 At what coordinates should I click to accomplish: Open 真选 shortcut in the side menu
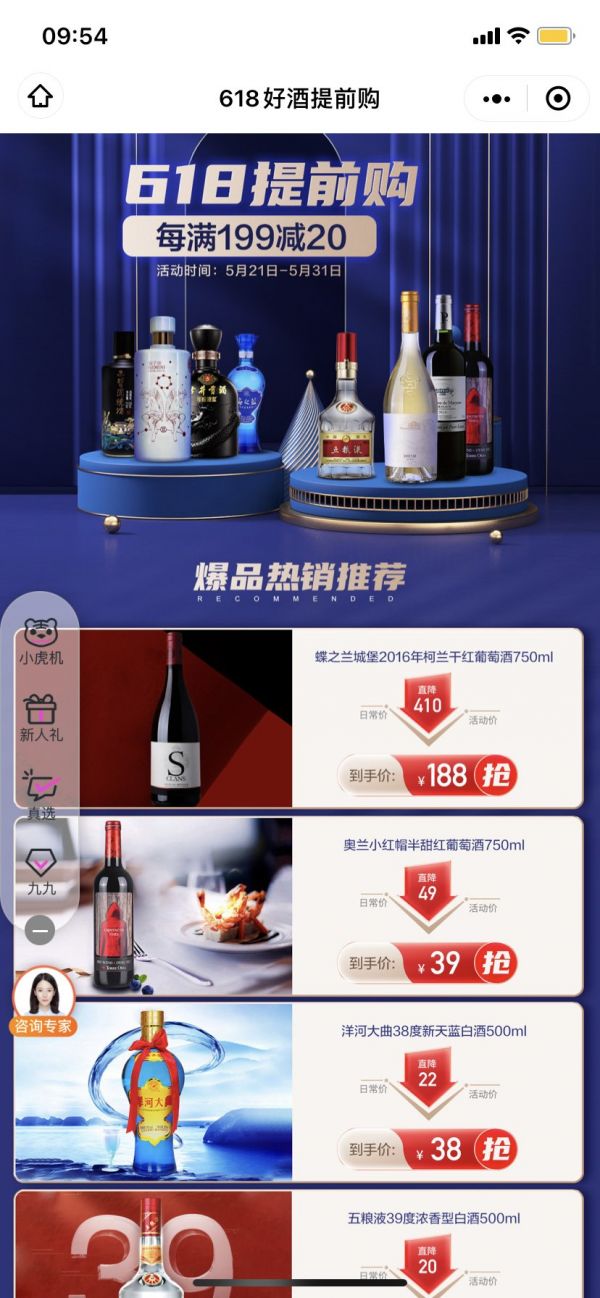point(40,796)
